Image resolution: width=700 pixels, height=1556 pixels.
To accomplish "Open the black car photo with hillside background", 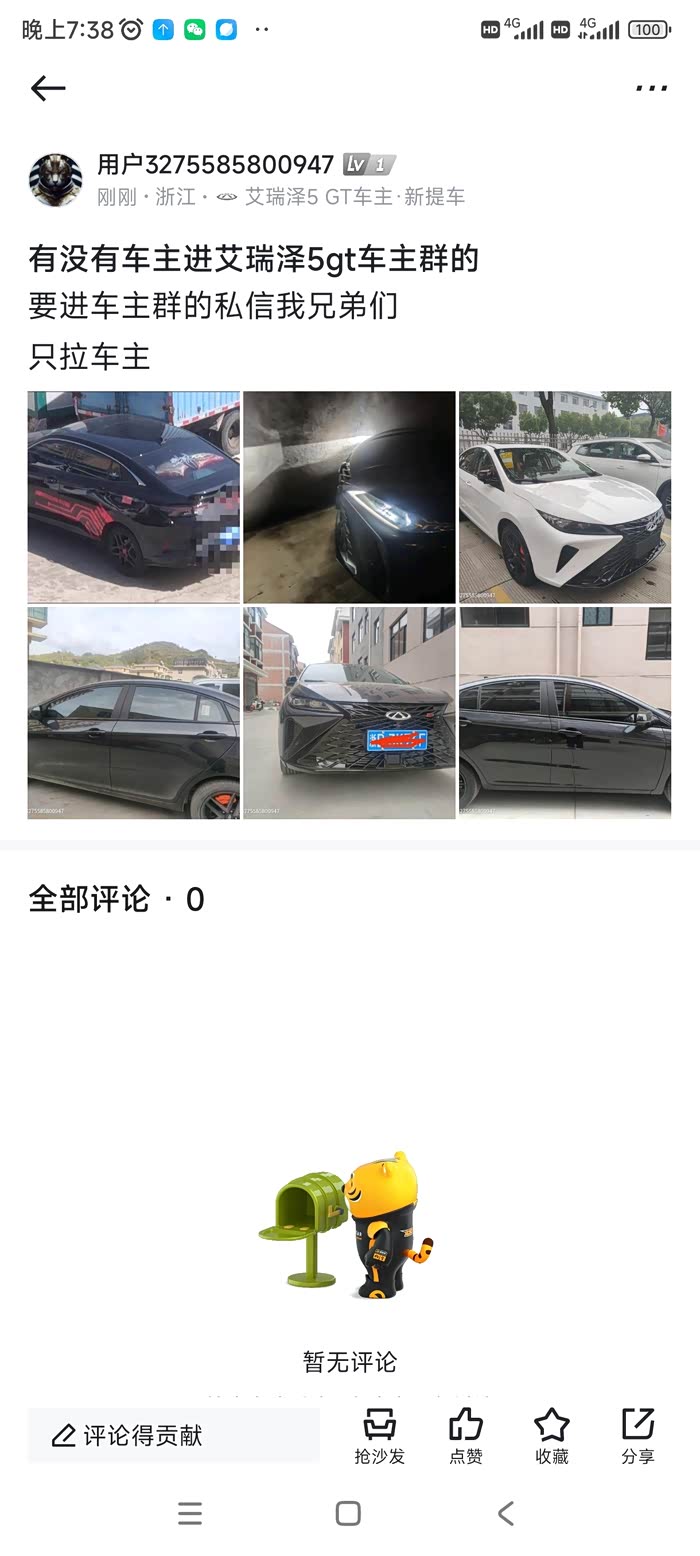I will tap(134, 713).
